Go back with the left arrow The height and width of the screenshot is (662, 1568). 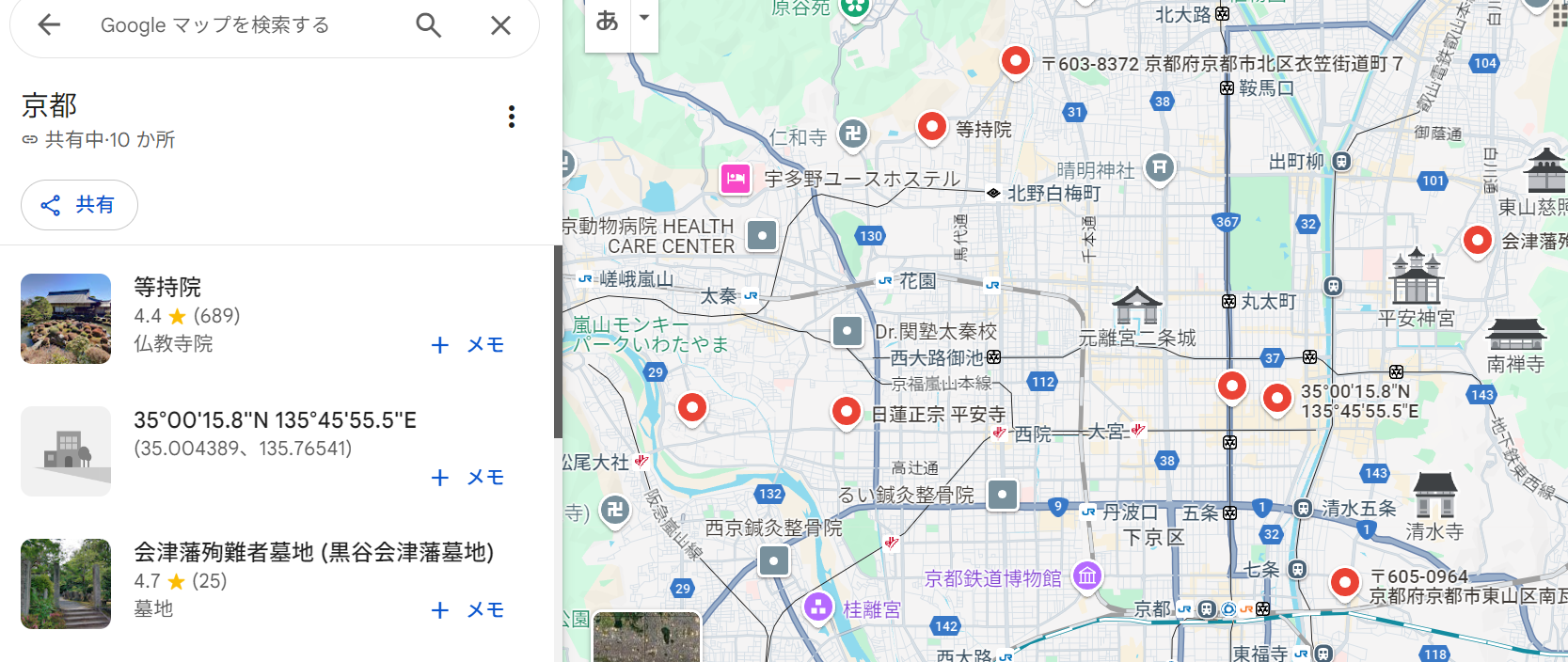click(x=49, y=25)
